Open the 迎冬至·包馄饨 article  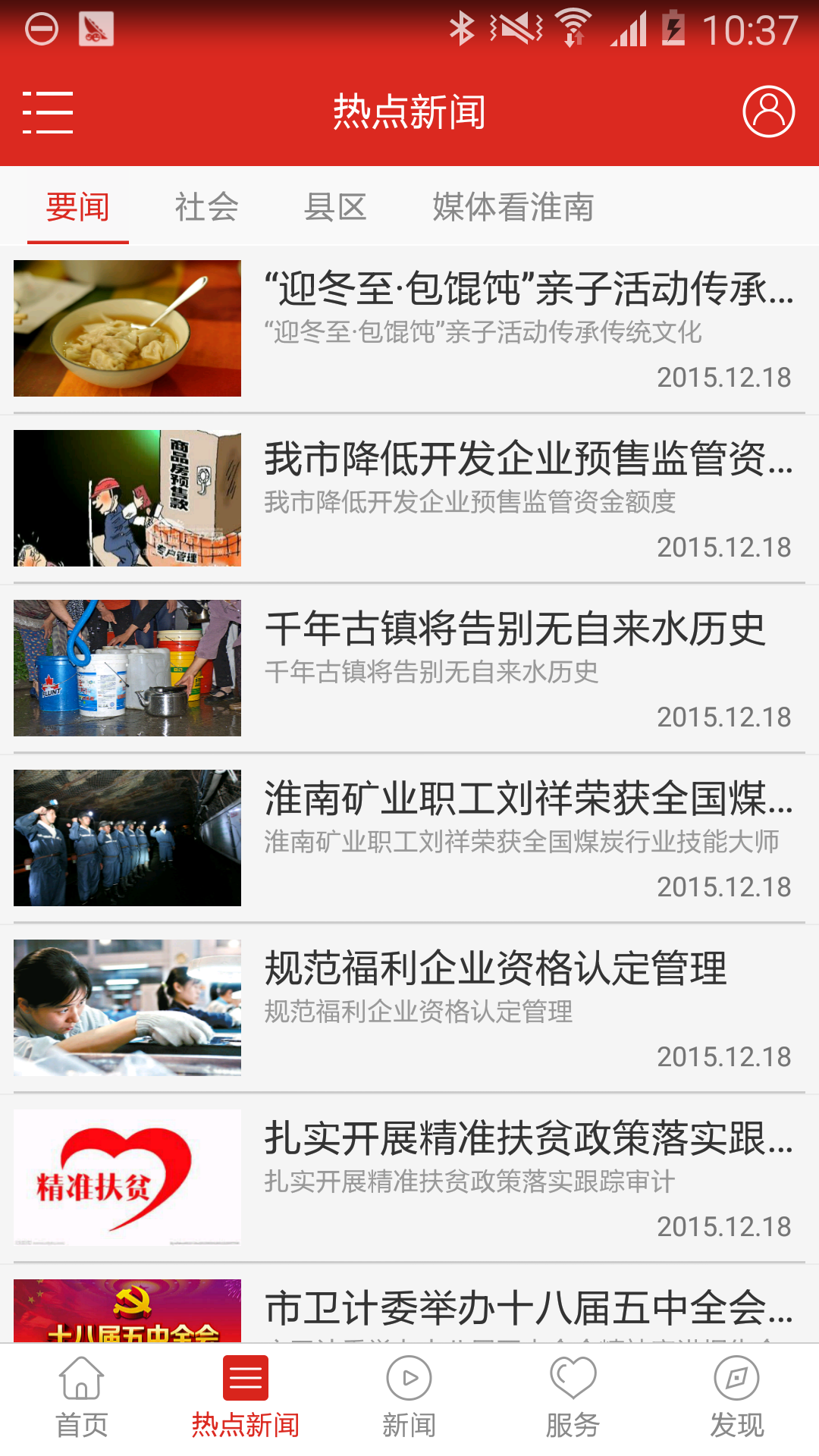point(409,329)
